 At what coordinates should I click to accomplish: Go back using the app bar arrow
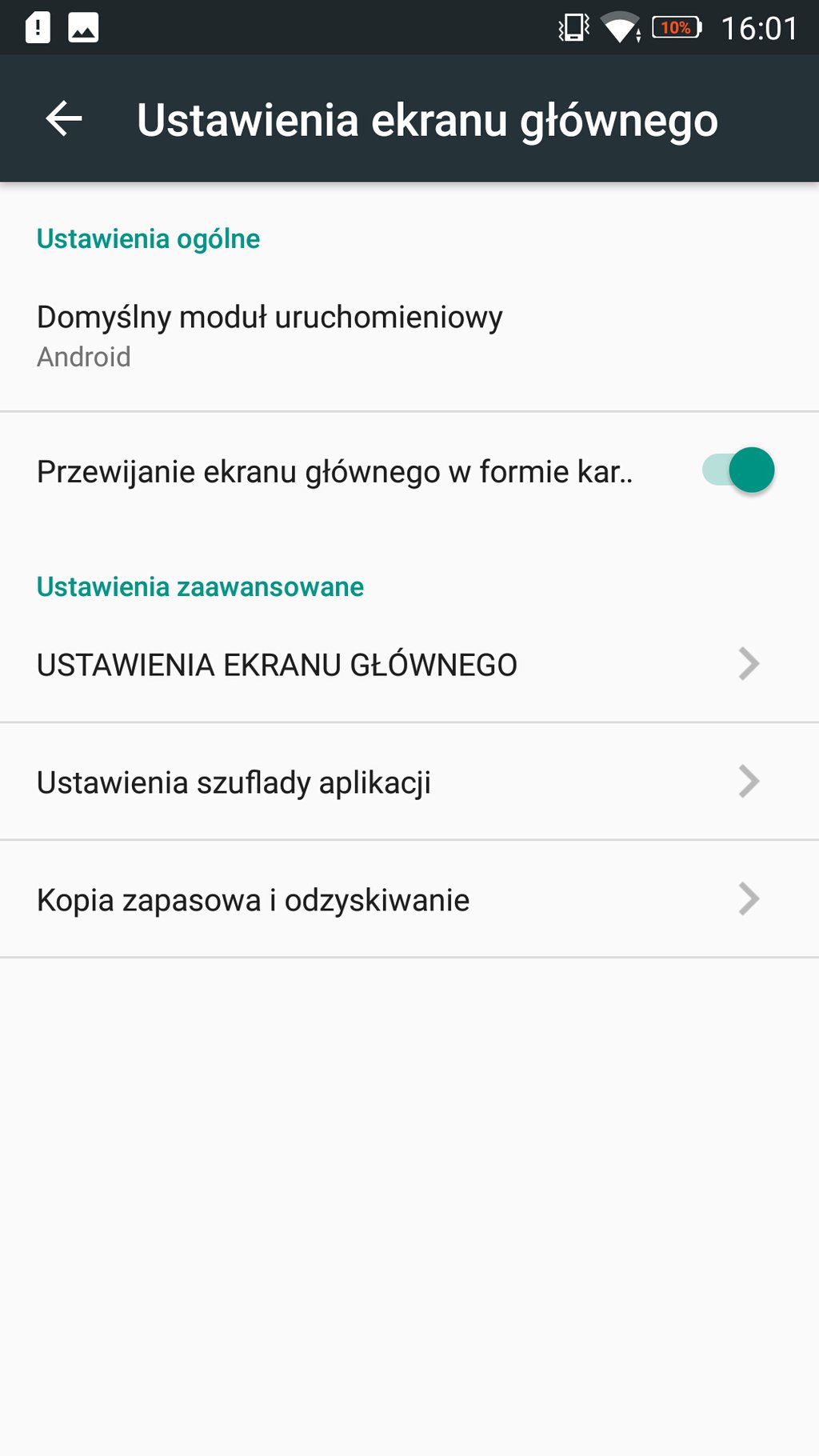(x=64, y=119)
